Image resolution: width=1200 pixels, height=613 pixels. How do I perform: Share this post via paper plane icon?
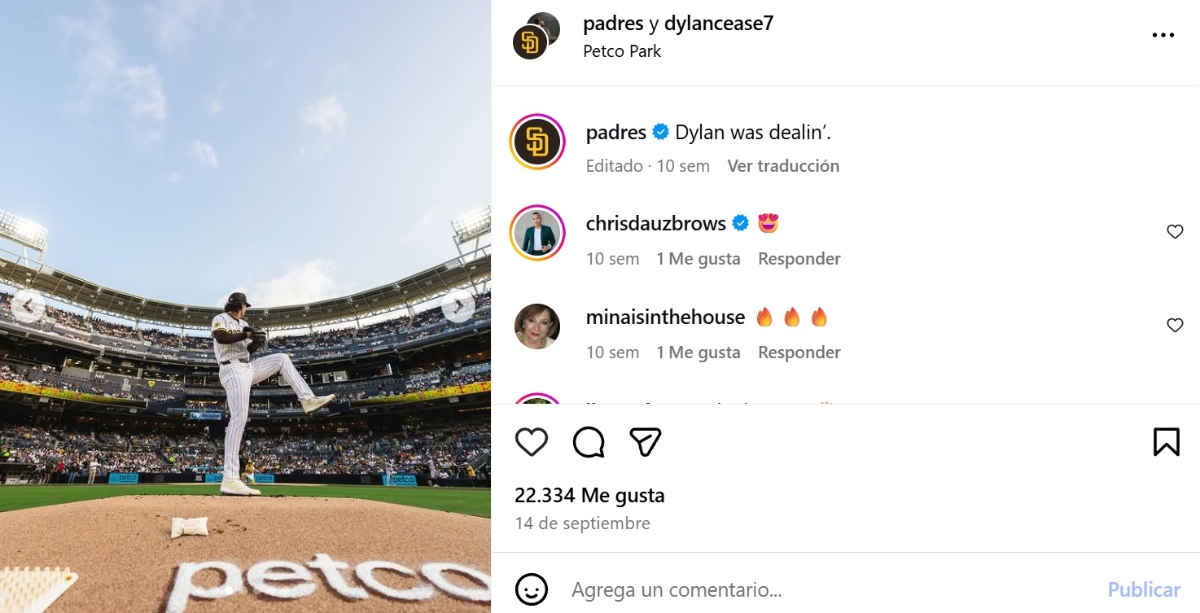[x=646, y=441]
